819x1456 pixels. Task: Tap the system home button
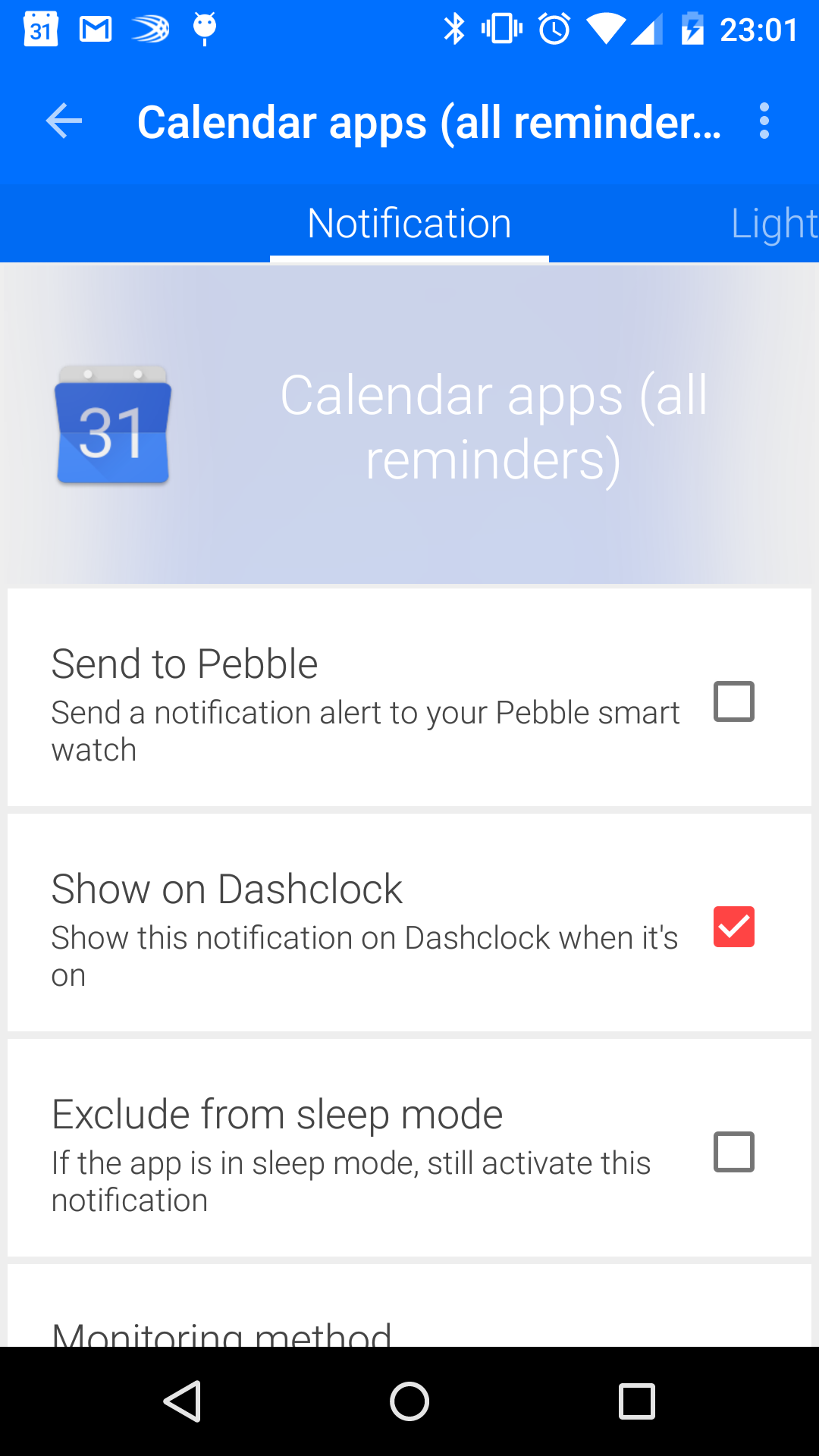[409, 1401]
